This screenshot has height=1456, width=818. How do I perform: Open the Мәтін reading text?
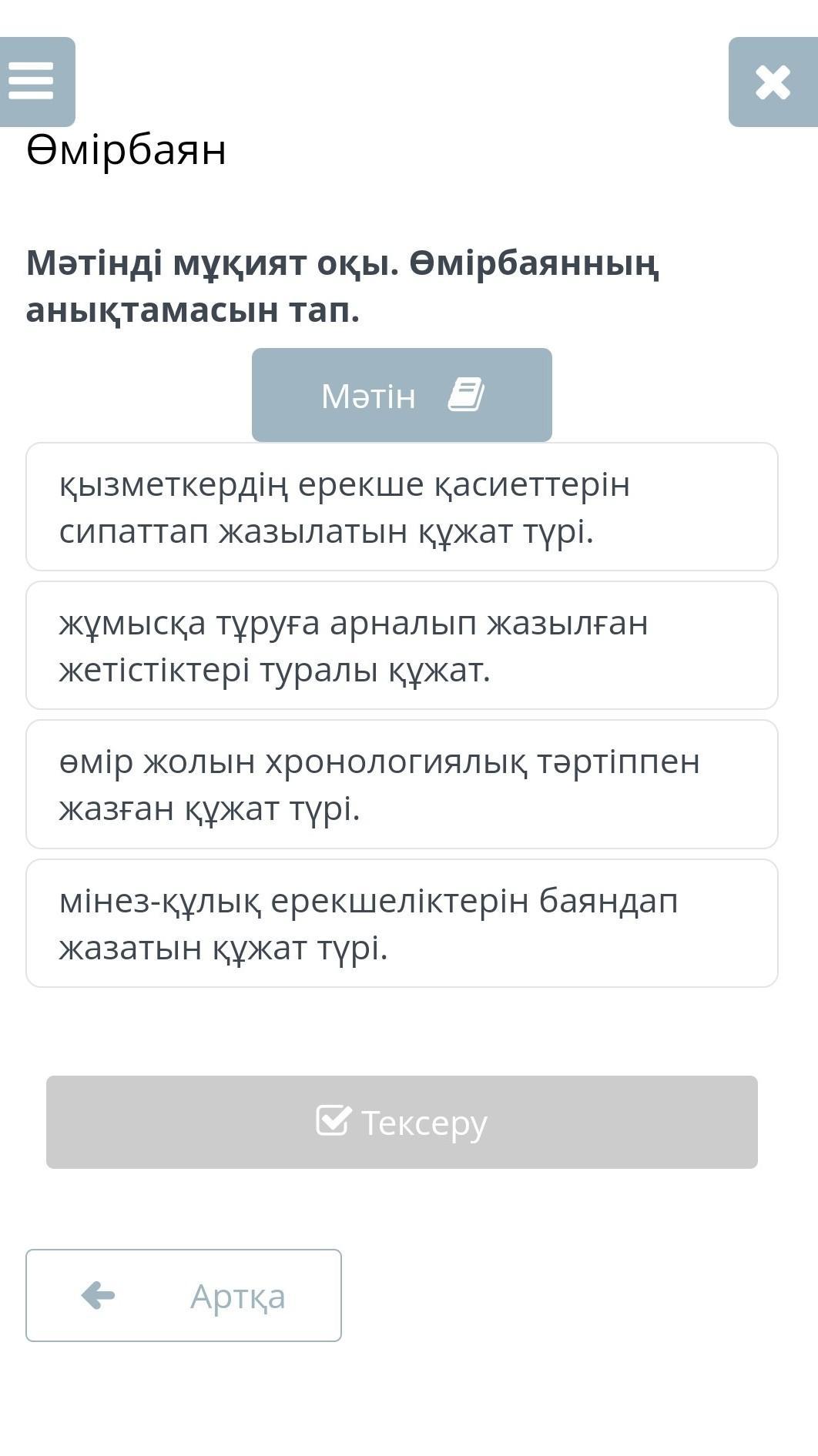(x=402, y=395)
